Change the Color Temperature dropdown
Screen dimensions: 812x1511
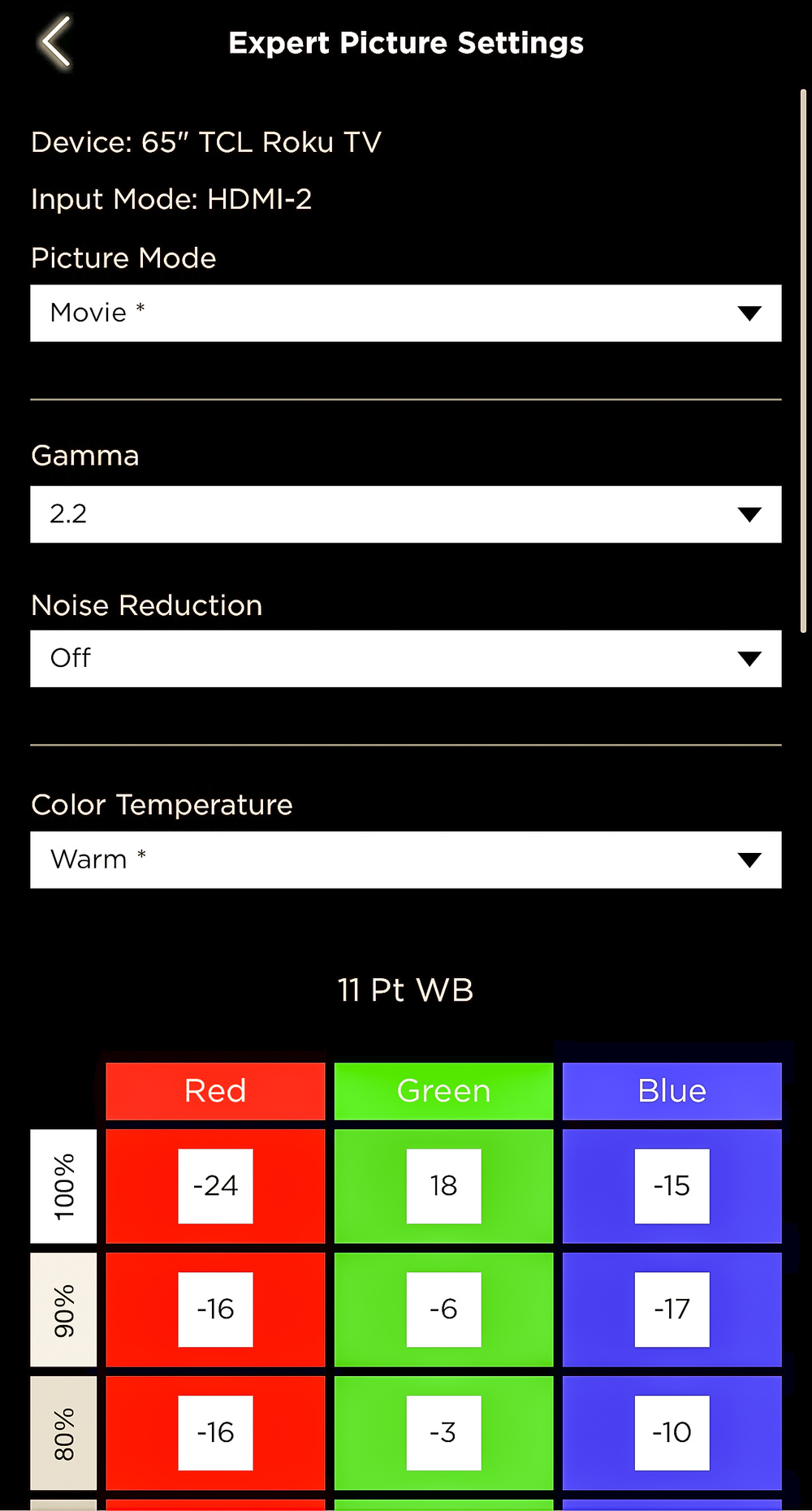(x=405, y=859)
